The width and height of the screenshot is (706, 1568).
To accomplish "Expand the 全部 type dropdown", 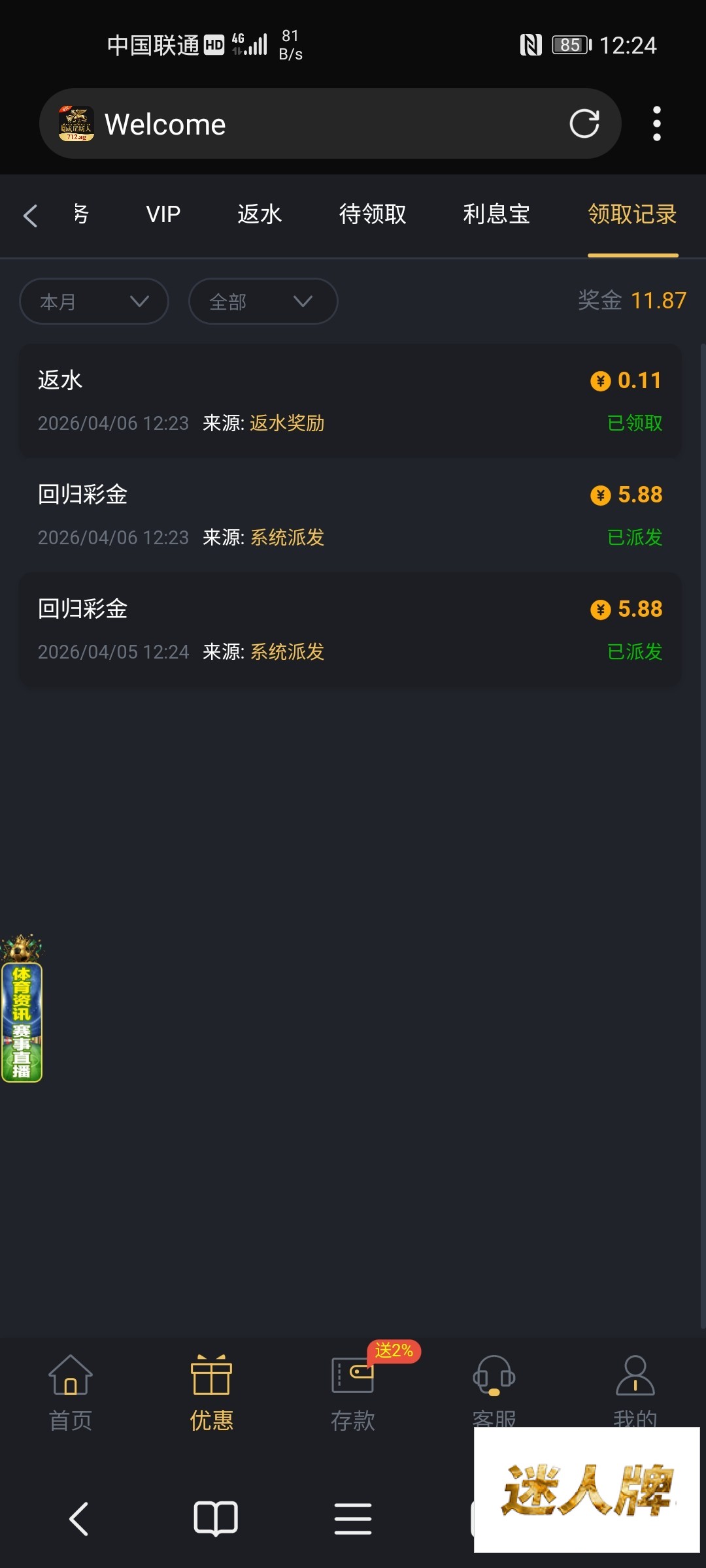I will 263,301.
